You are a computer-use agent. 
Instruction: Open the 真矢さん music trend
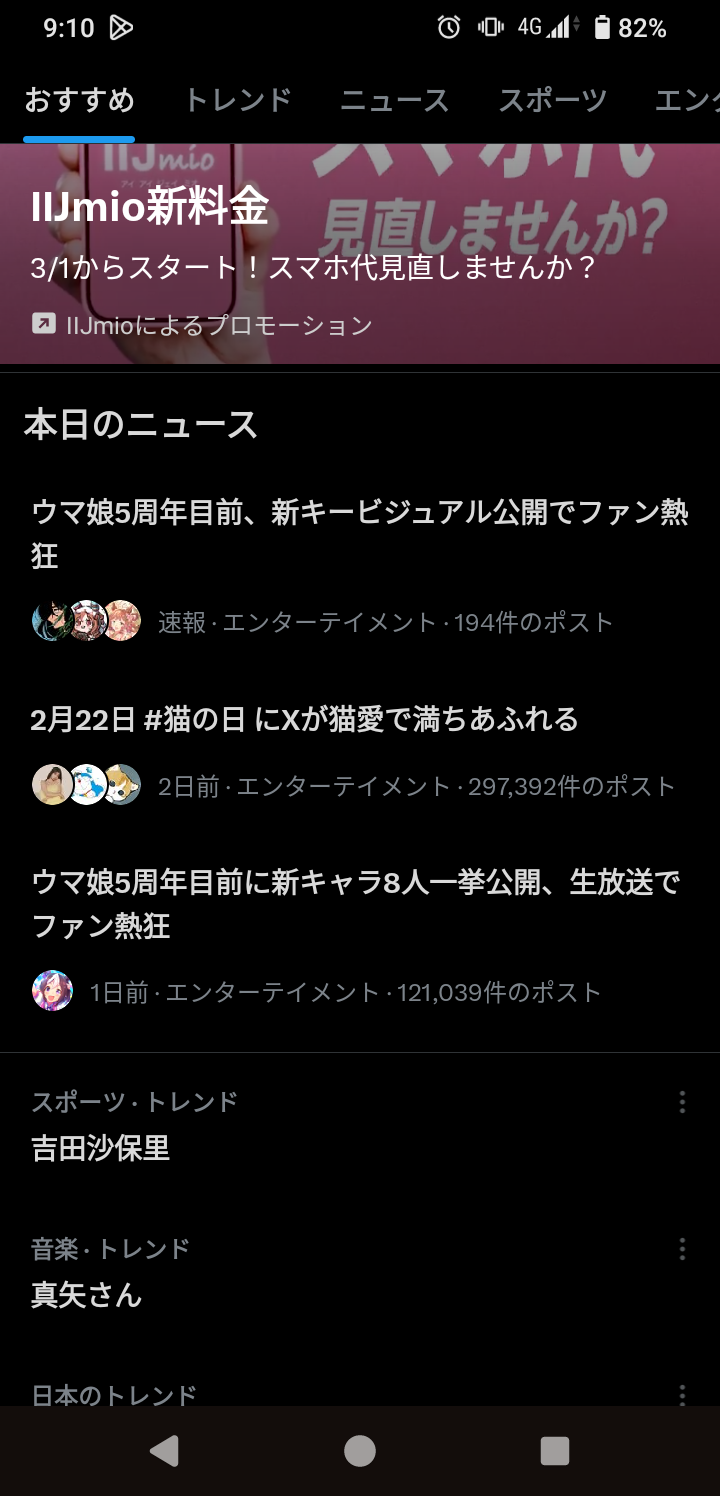click(87, 1295)
